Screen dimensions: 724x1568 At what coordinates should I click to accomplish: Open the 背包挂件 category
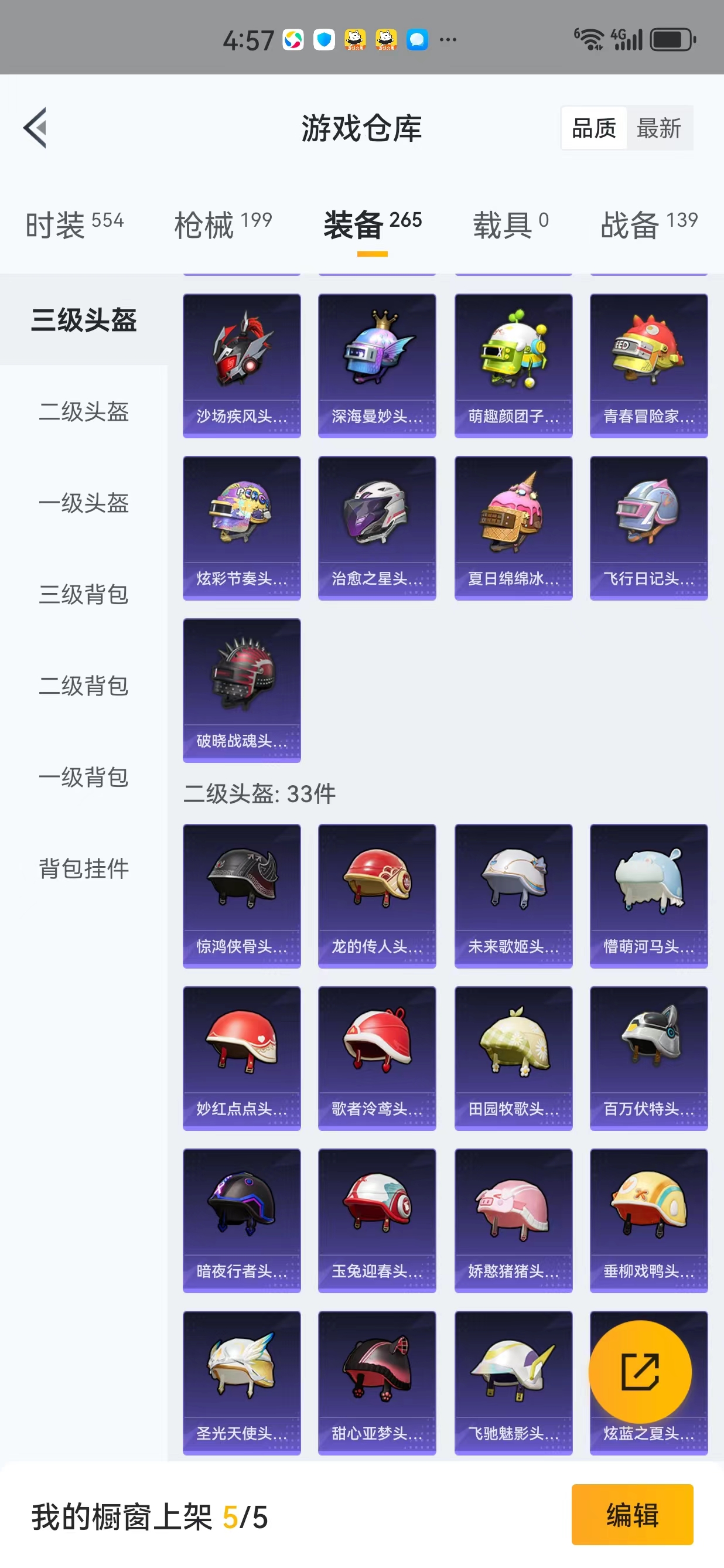pos(84,868)
